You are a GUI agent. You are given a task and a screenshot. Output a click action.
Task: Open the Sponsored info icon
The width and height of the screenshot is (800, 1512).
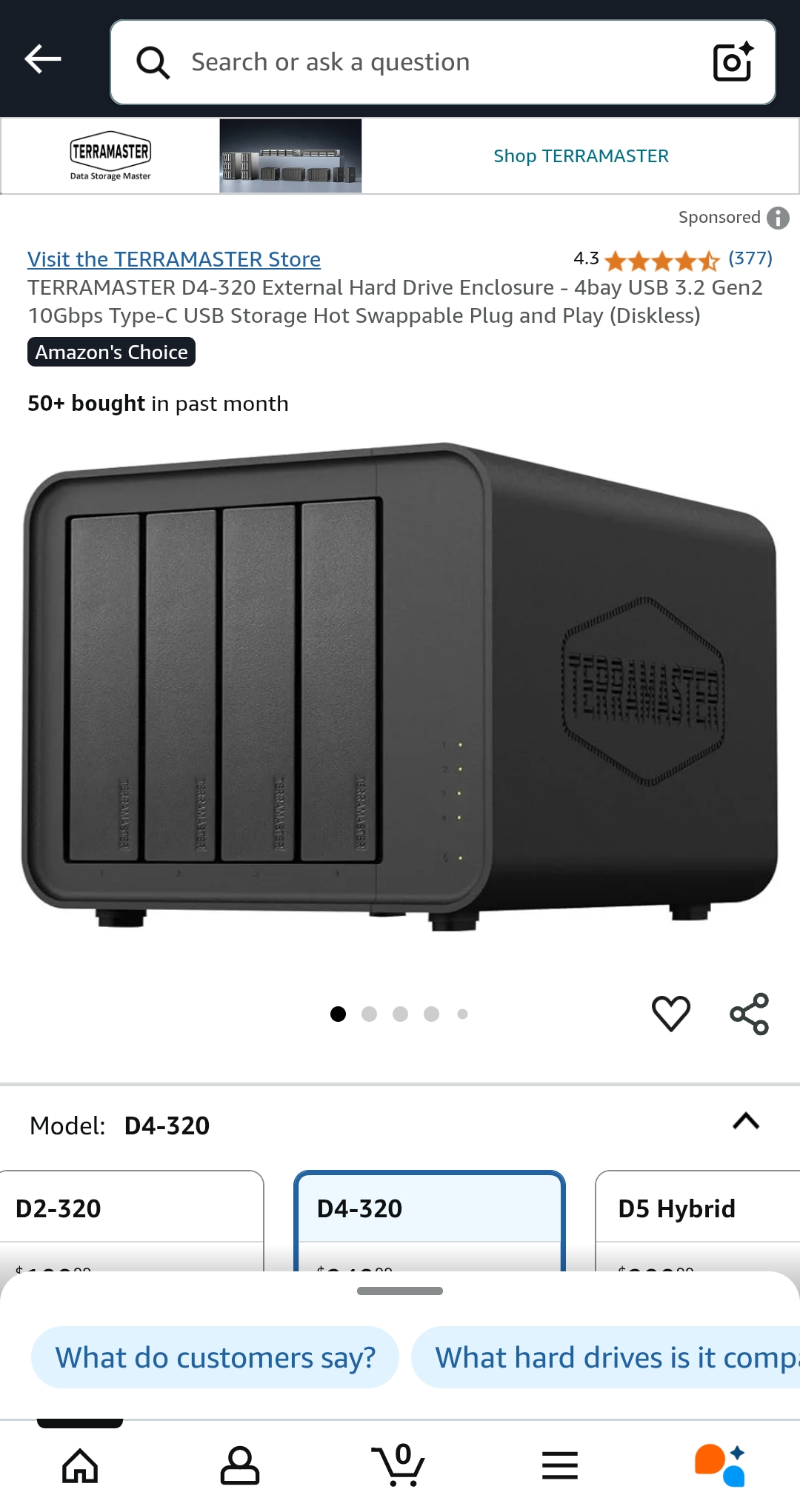click(x=778, y=218)
